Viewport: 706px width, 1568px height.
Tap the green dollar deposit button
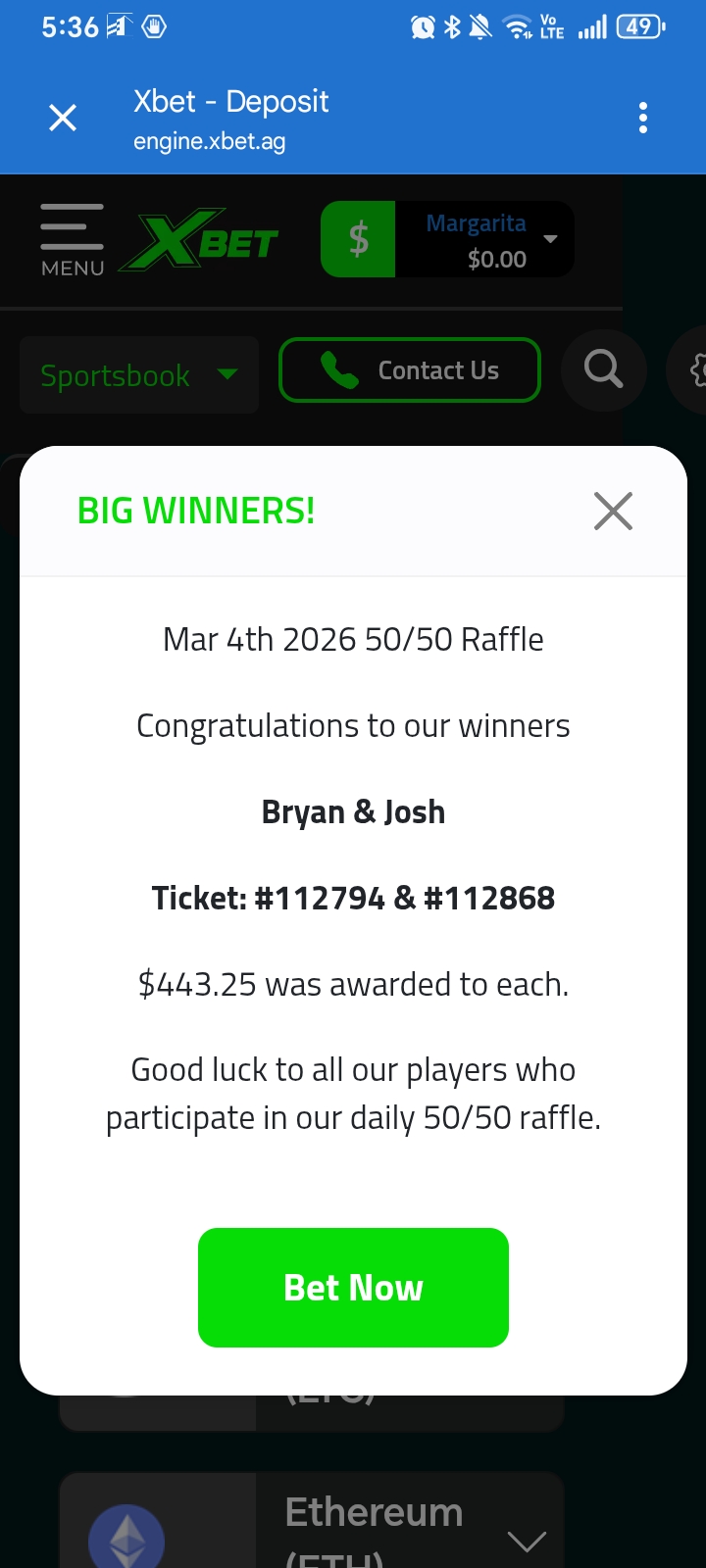pos(358,239)
